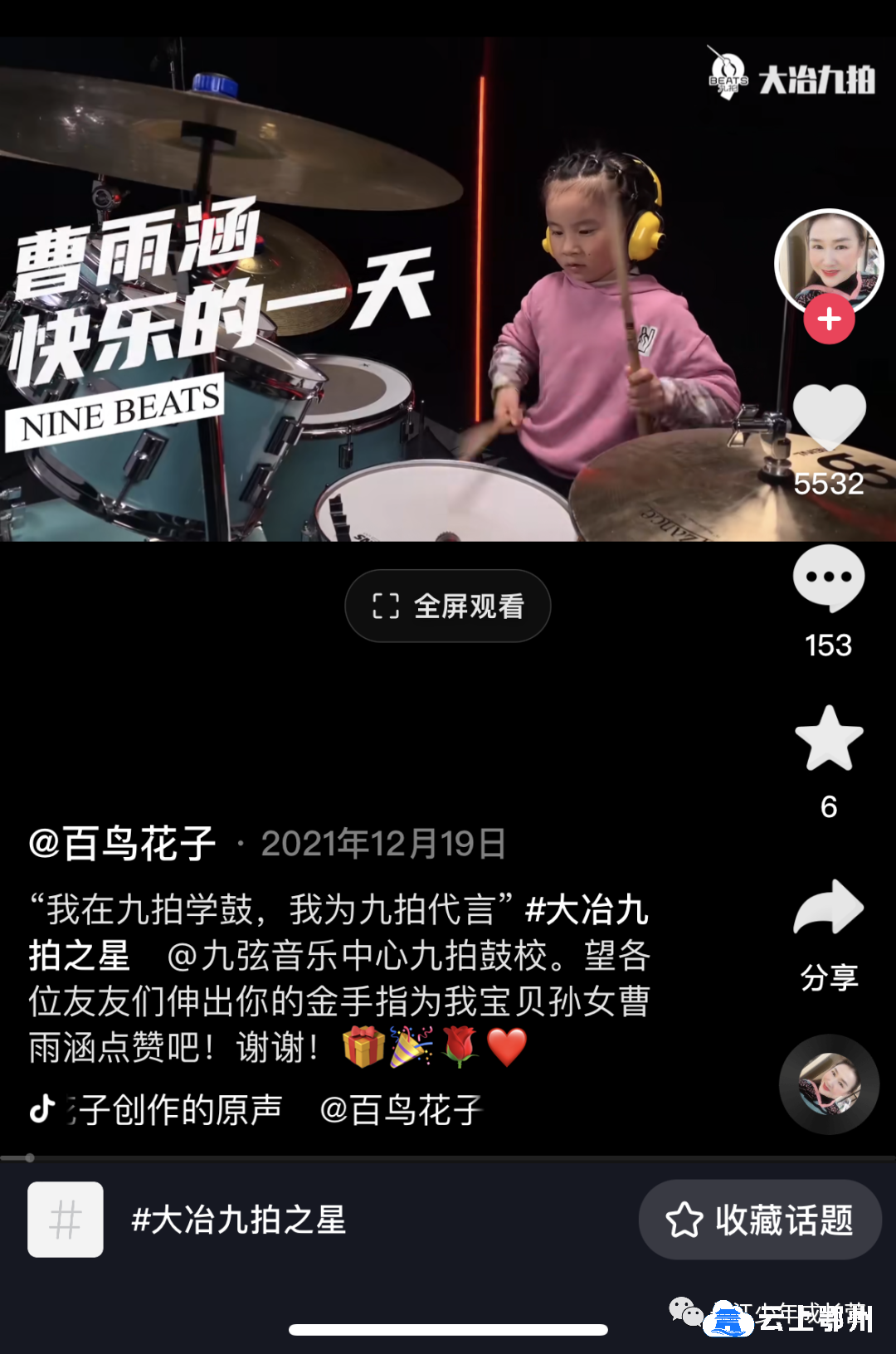
Task: Share this video via 分享 arrow
Action: (829, 908)
